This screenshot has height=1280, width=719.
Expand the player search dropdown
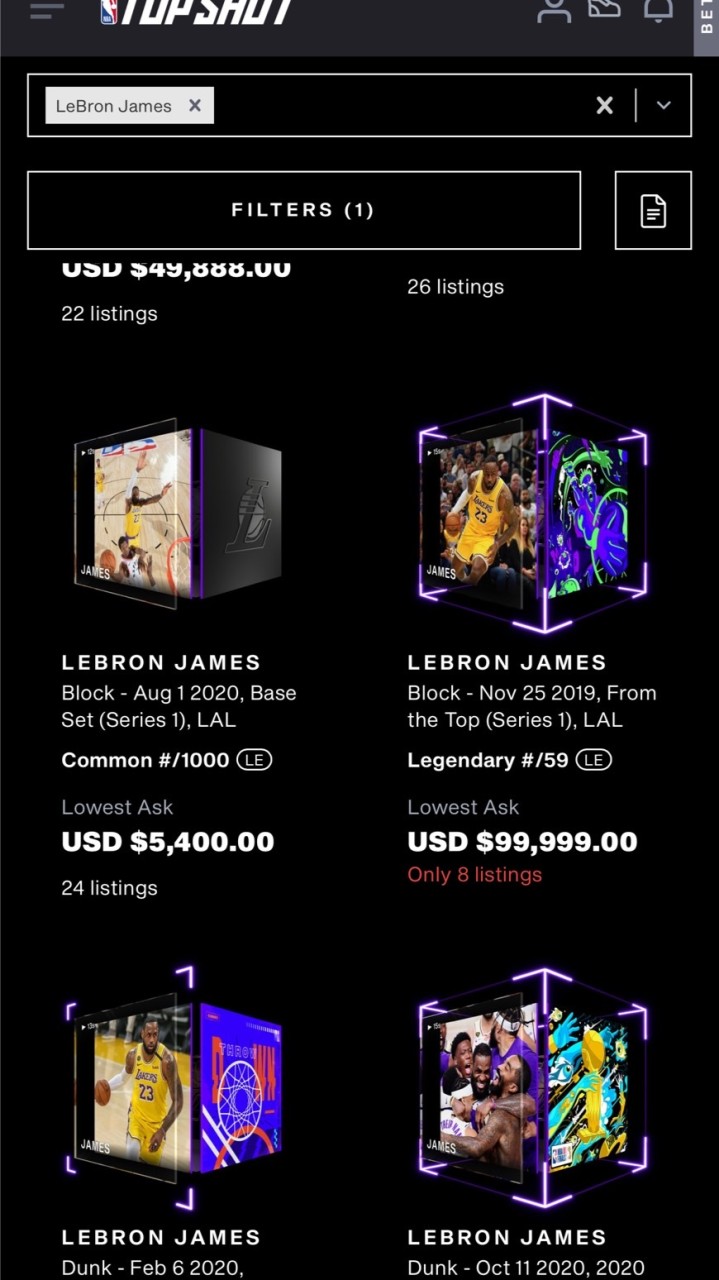pyautogui.click(x=663, y=105)
